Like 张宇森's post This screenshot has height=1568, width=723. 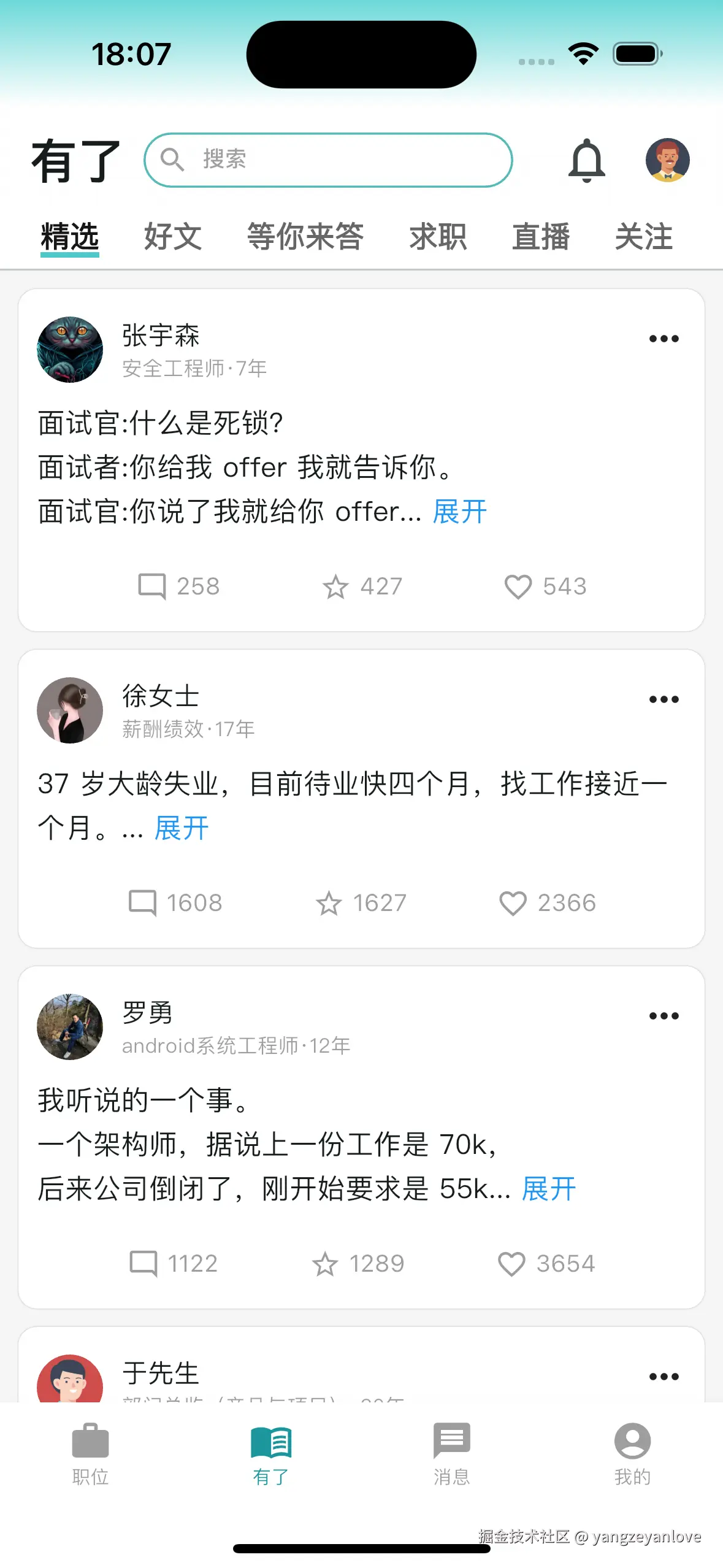coord(518,586)
